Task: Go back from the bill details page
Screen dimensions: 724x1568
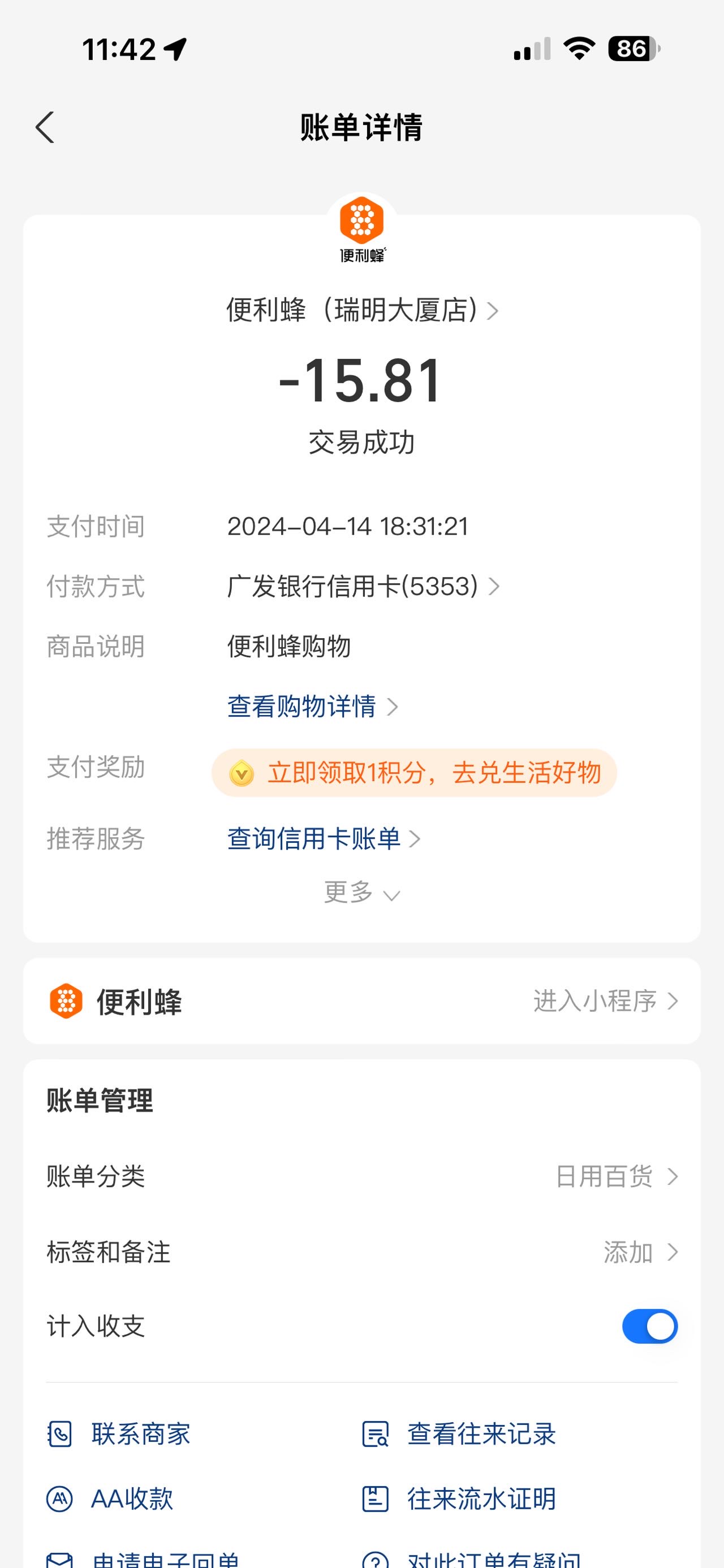Action: coord(45,127)
